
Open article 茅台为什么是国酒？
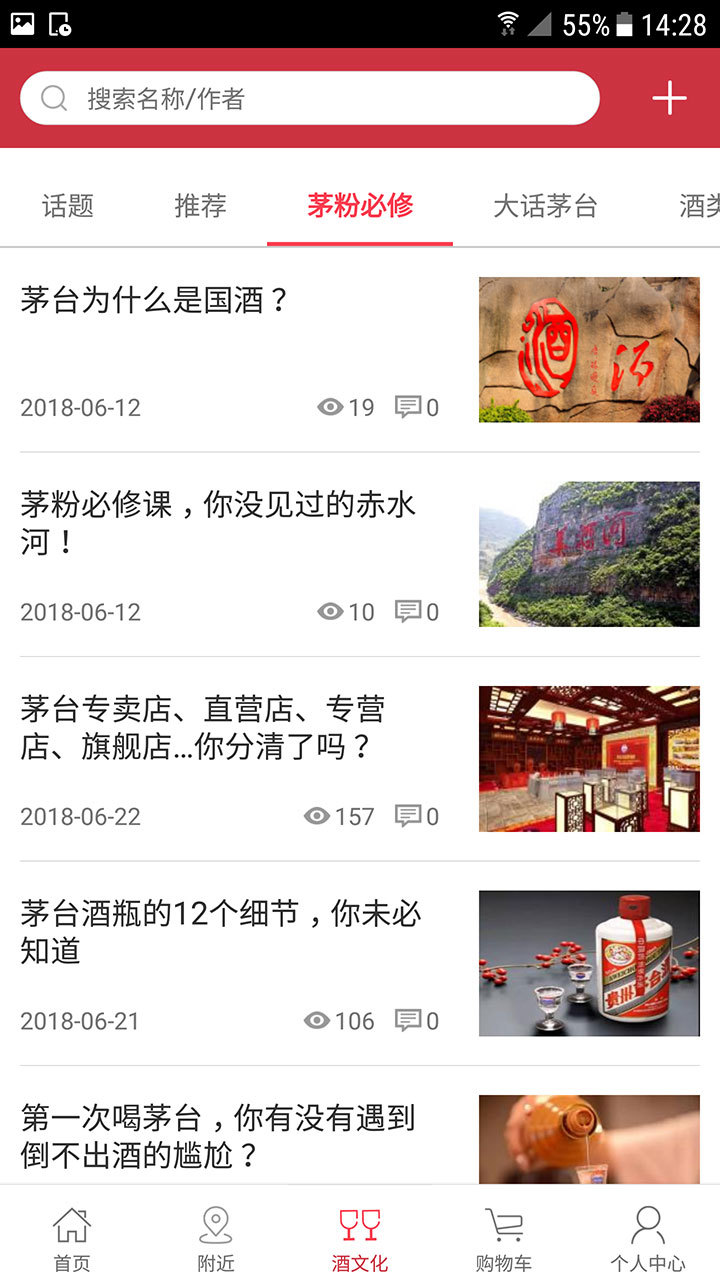click(x=155, y=300)
